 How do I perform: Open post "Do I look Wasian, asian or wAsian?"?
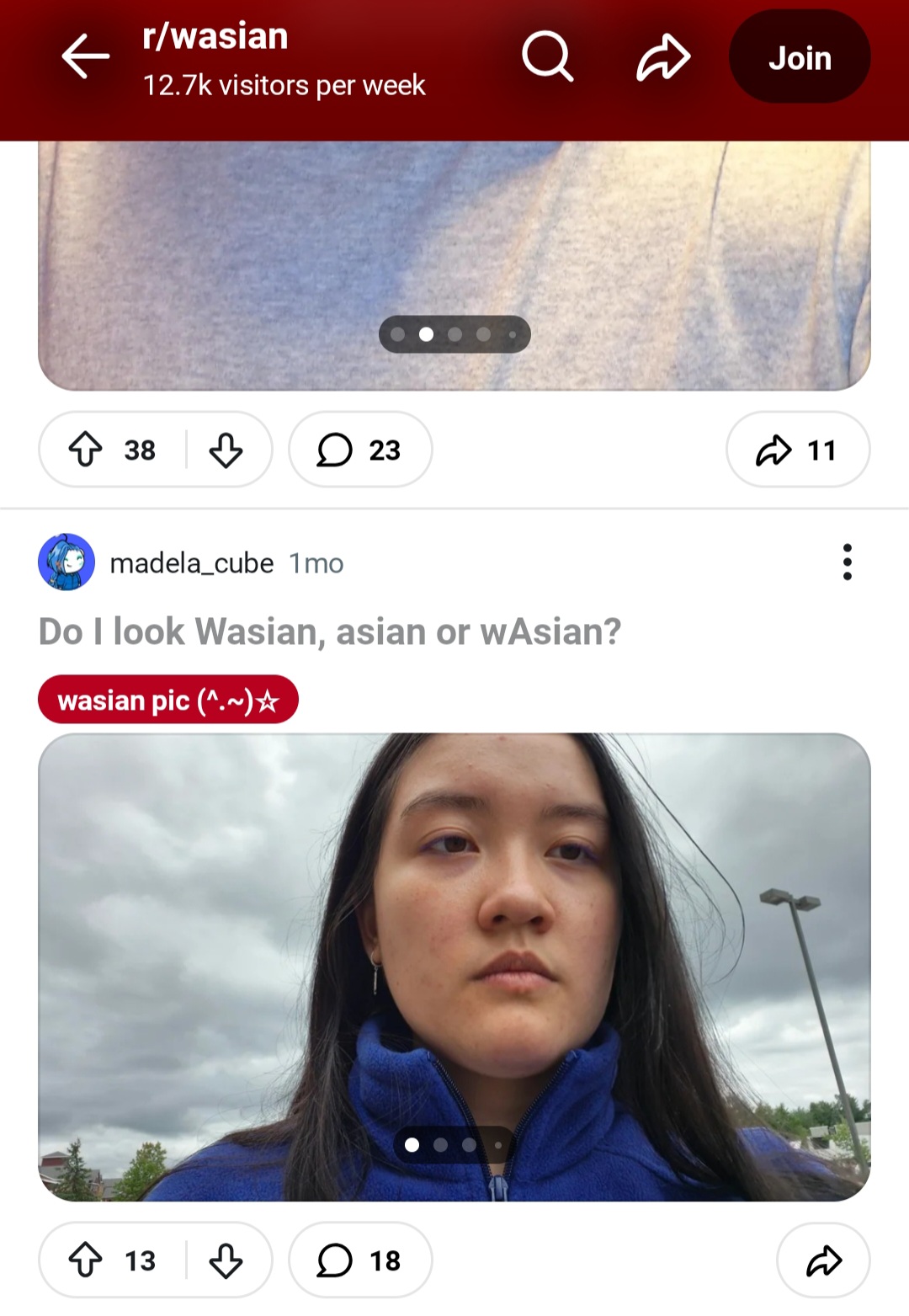(330, 631)
